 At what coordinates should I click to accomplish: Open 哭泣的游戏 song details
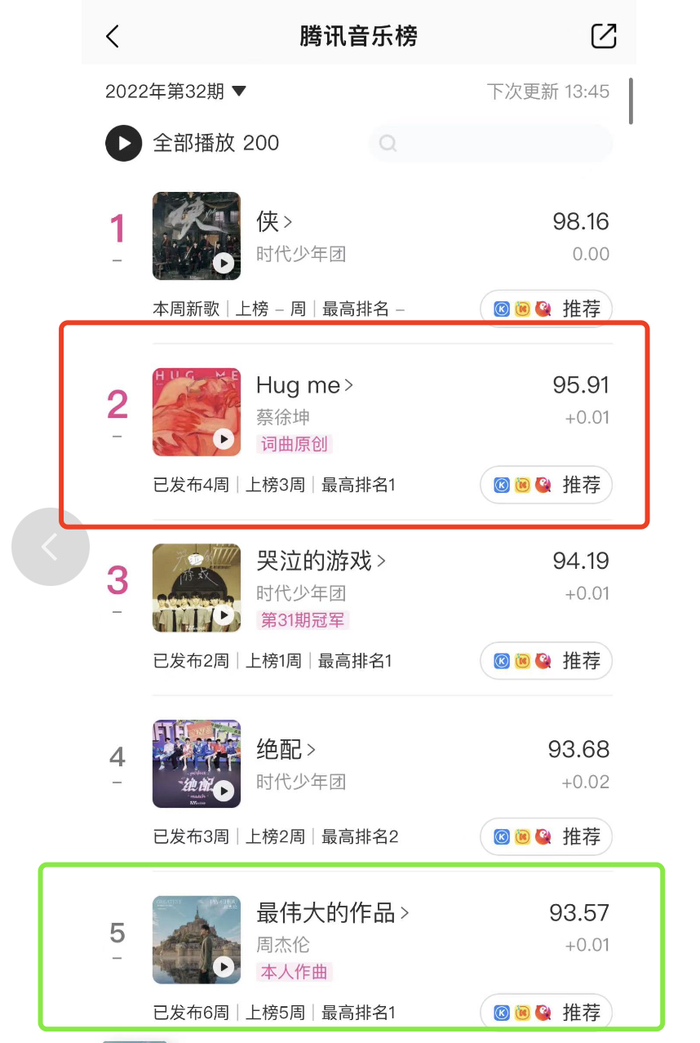pyautogui.click(x=321, y=561)
